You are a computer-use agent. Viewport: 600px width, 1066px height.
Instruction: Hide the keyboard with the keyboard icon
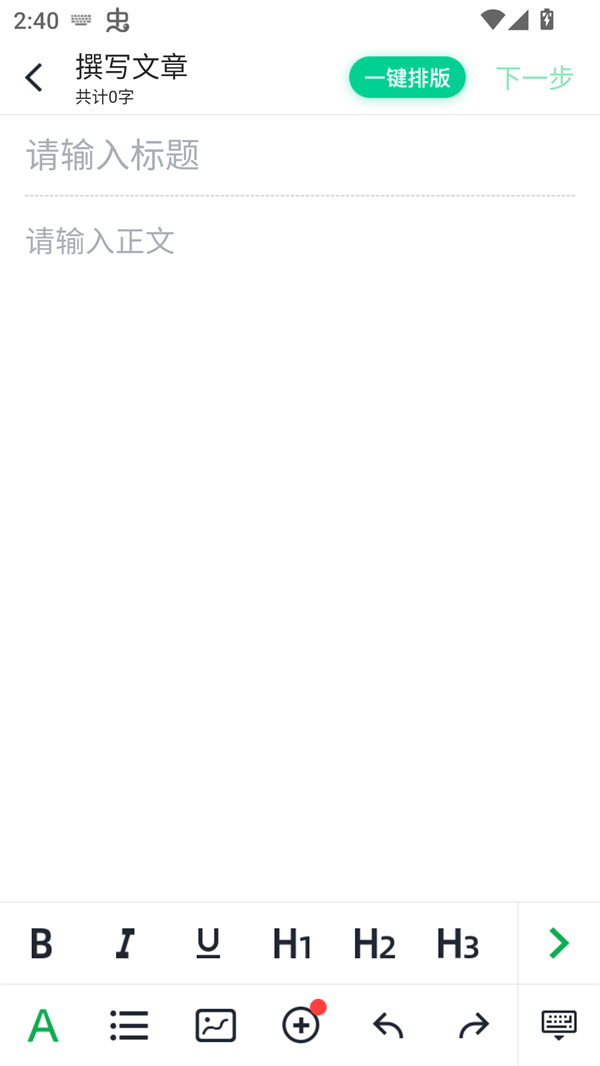(x=559, y=1025)
